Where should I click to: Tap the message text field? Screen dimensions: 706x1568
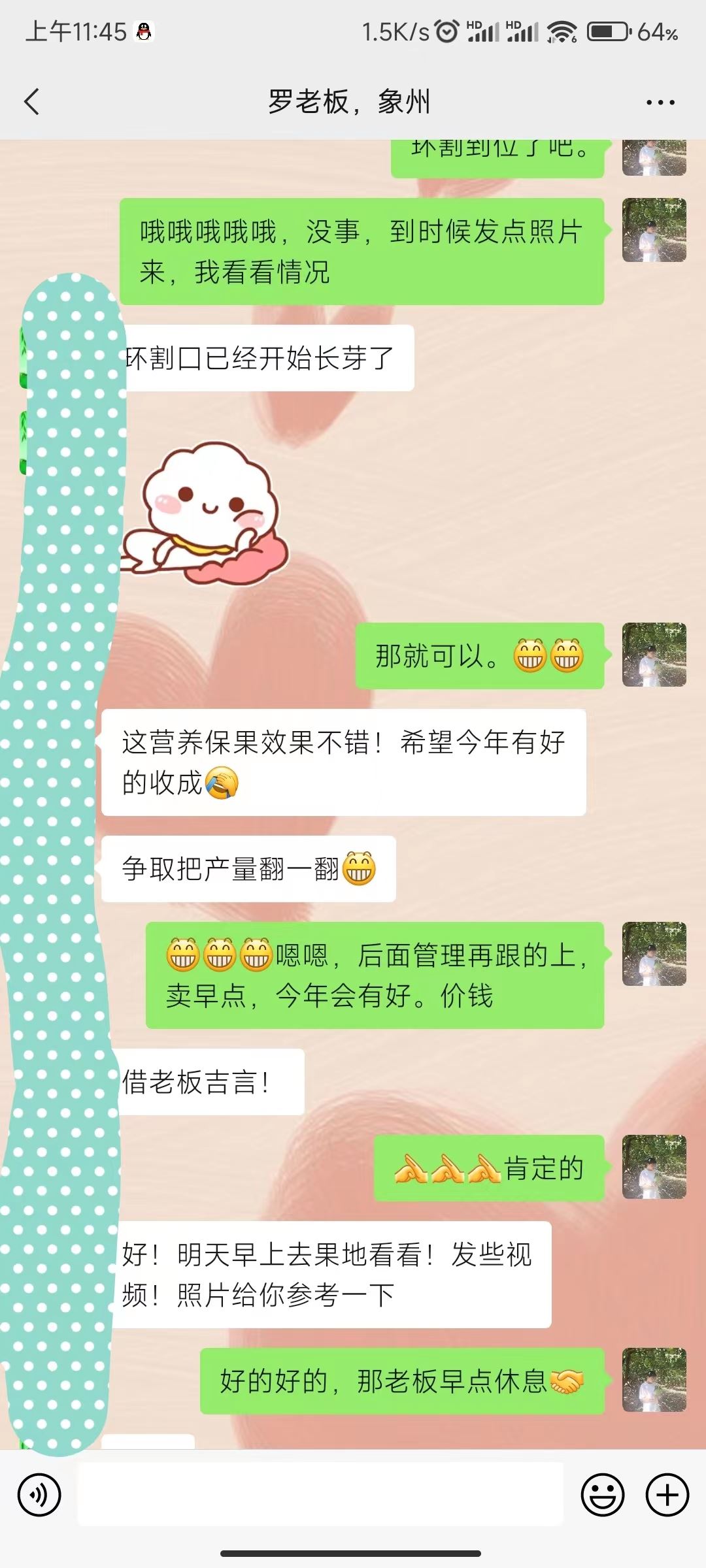click(x=320, y=1495)
